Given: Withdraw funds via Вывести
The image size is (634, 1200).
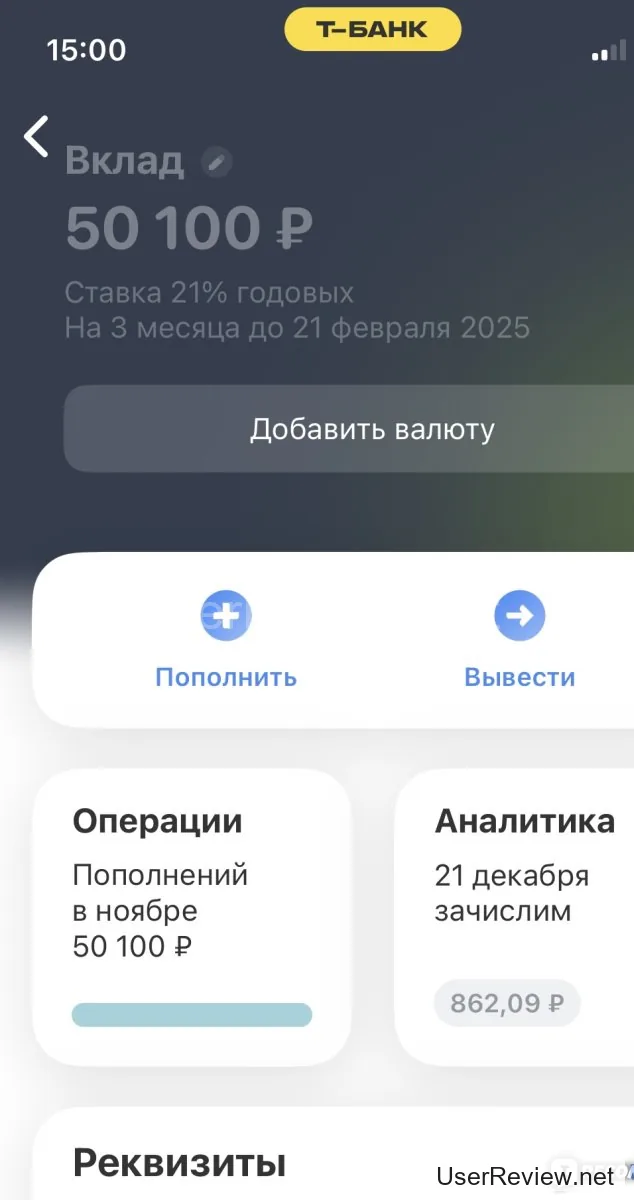Looking at the screenshot, I should click(519, 638).
